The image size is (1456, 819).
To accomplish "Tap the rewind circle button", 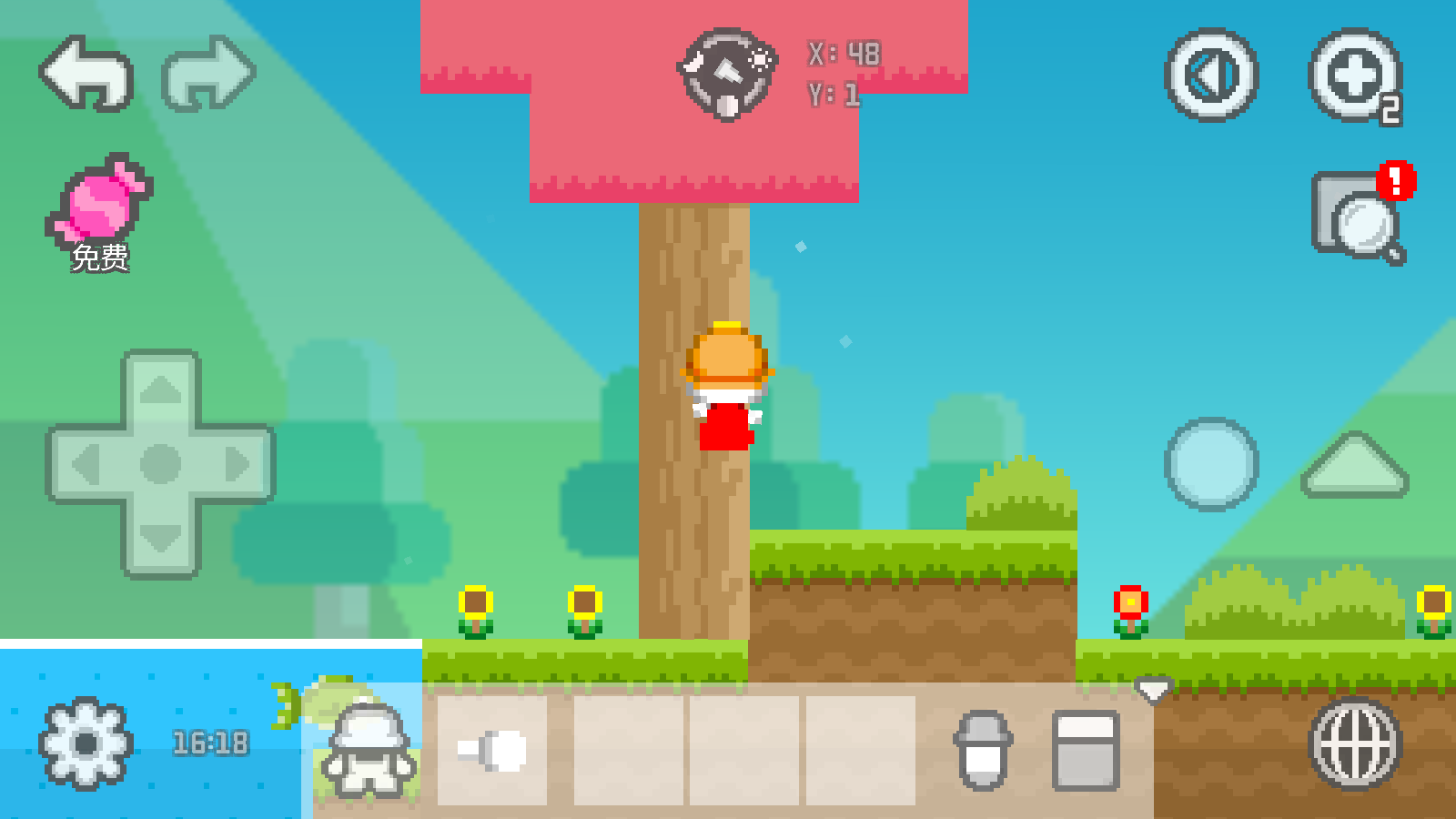I will (x=1211, y=75).
